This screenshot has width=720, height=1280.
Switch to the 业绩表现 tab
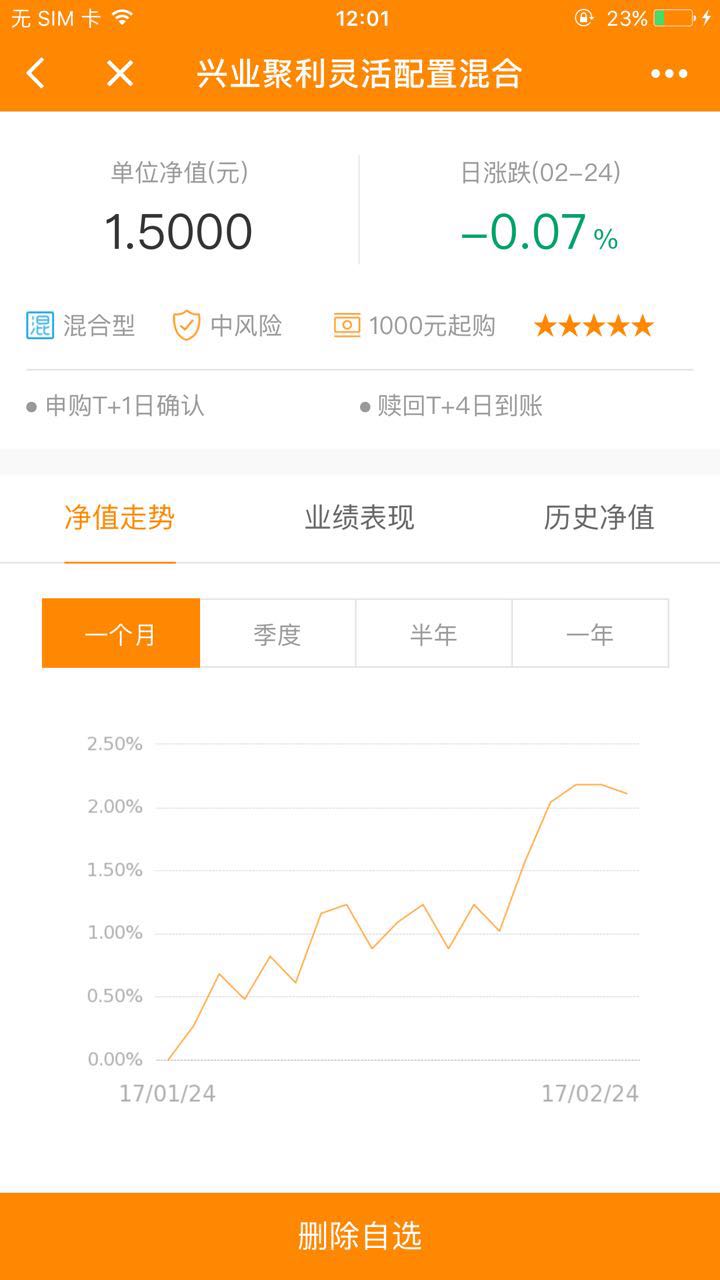click(x=360, y=517)
